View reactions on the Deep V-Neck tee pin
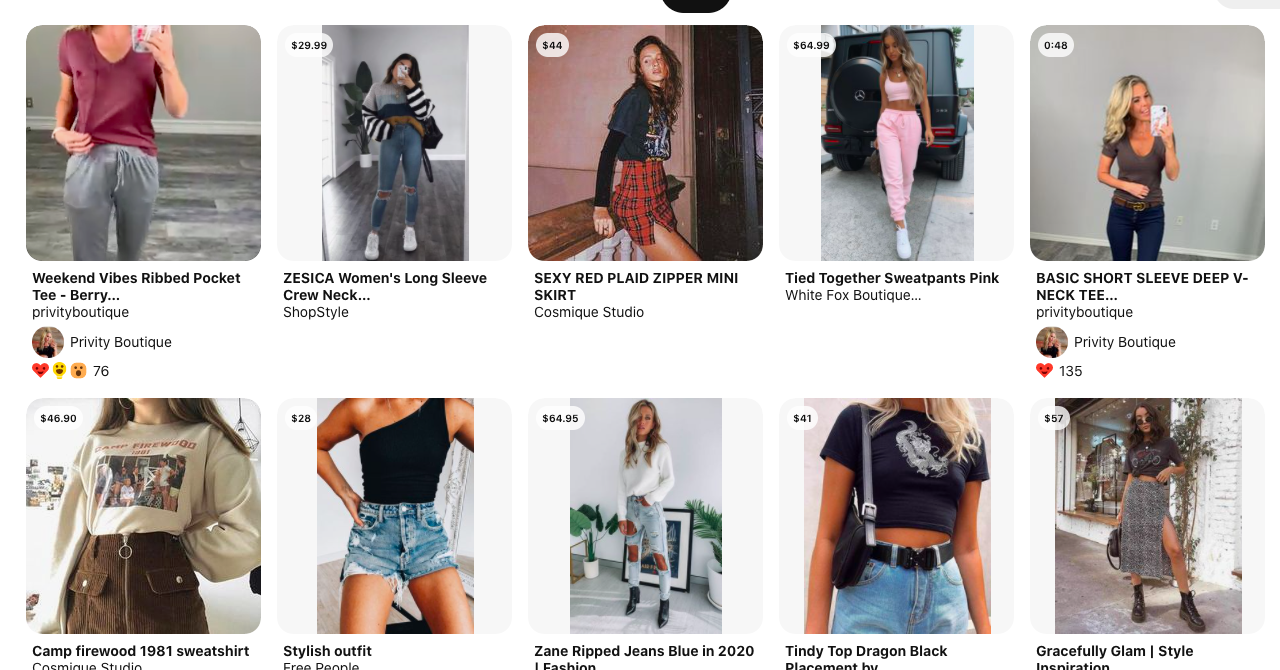Image resolution: width=1280 pixels, height=670 pixels. (1059, 371)
